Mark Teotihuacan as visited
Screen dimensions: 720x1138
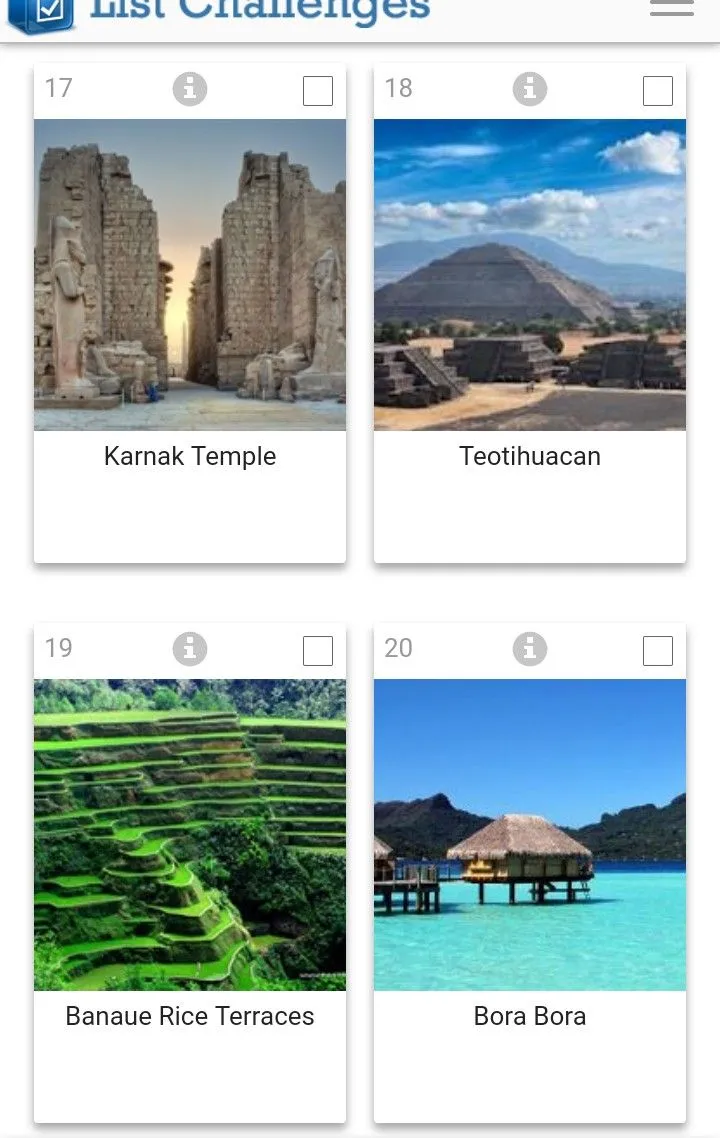(x=657, y=91)
